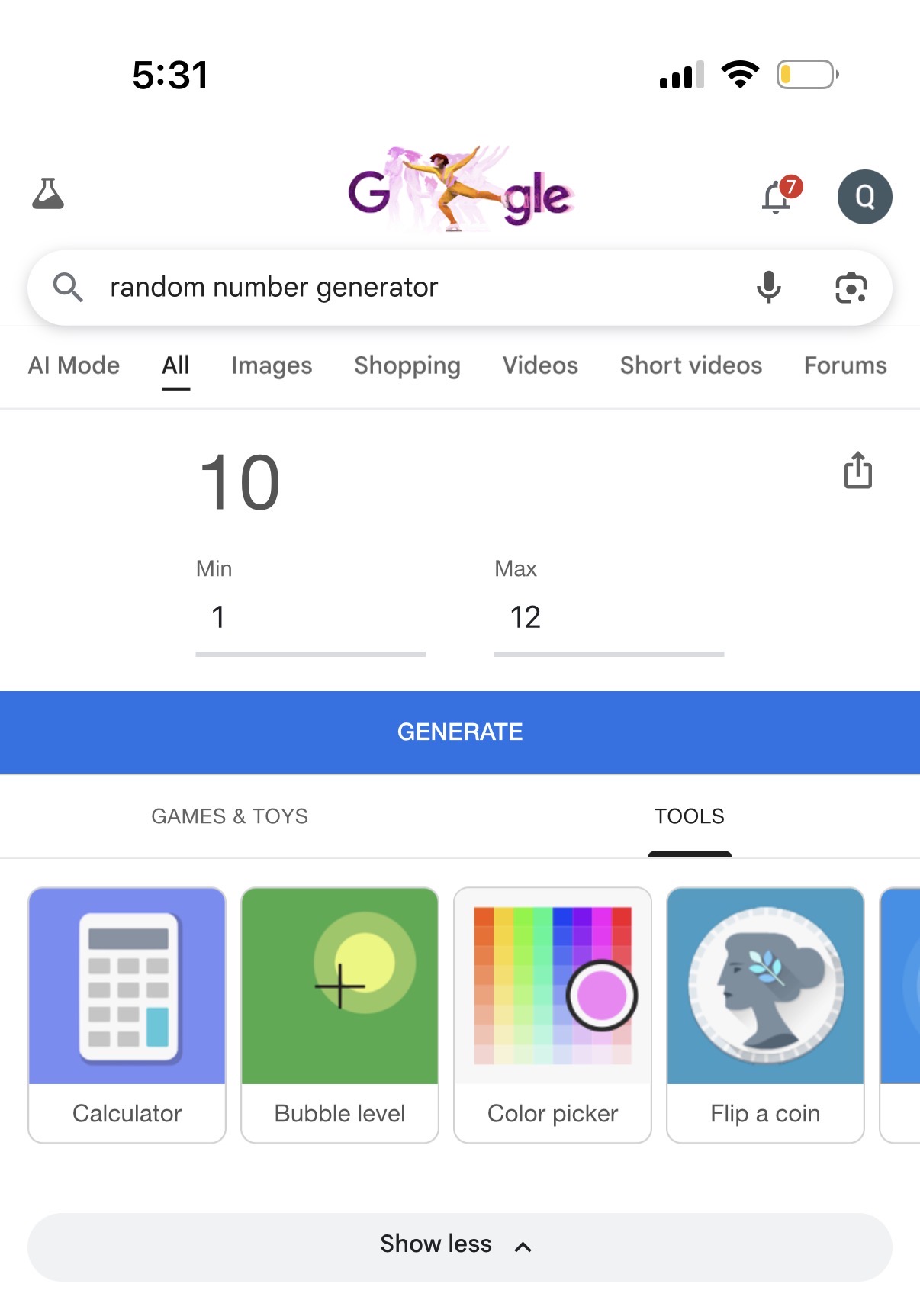Edit the Max value field
This screenshot has height=1316, width=920.
click(x=608, y=618)
